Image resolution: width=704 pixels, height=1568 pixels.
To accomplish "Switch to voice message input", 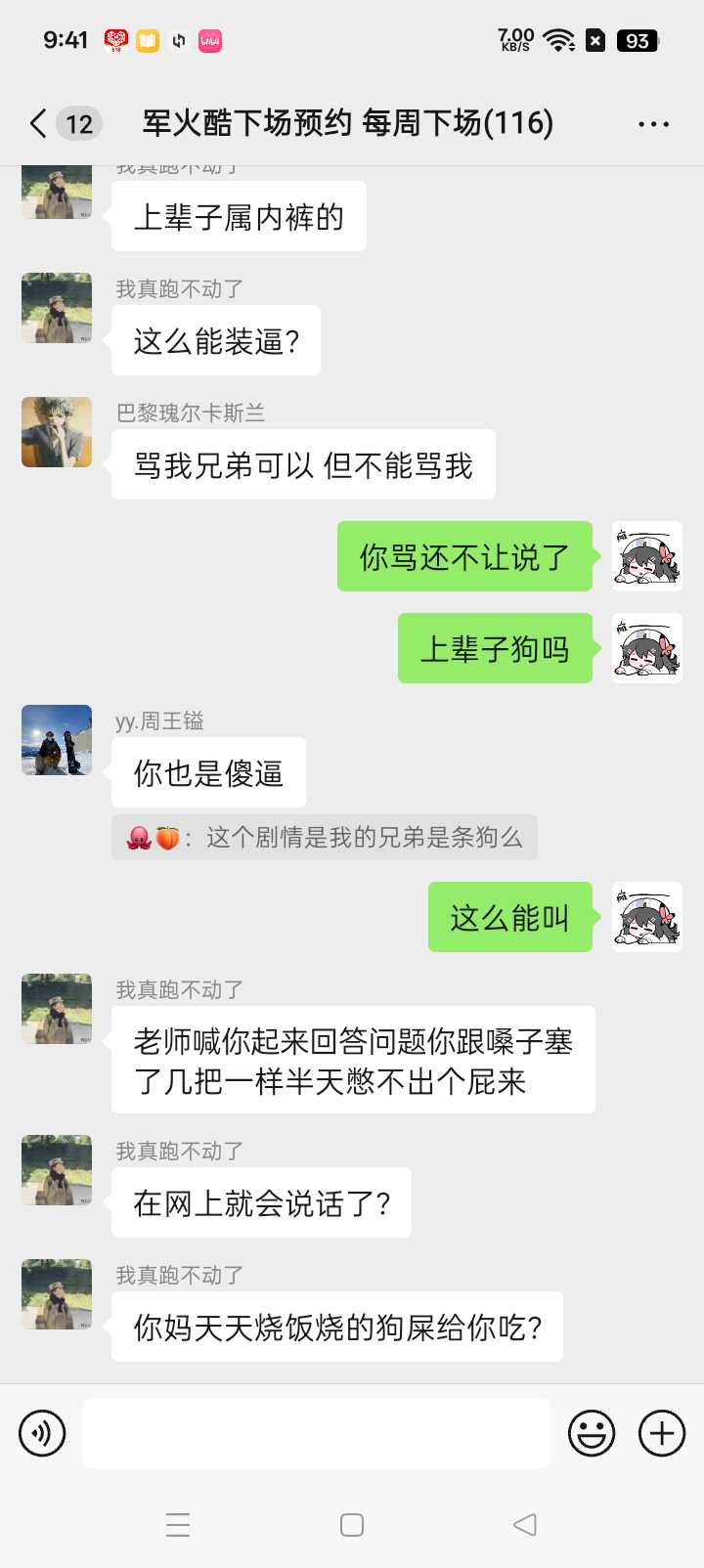I will point(42,1433).
